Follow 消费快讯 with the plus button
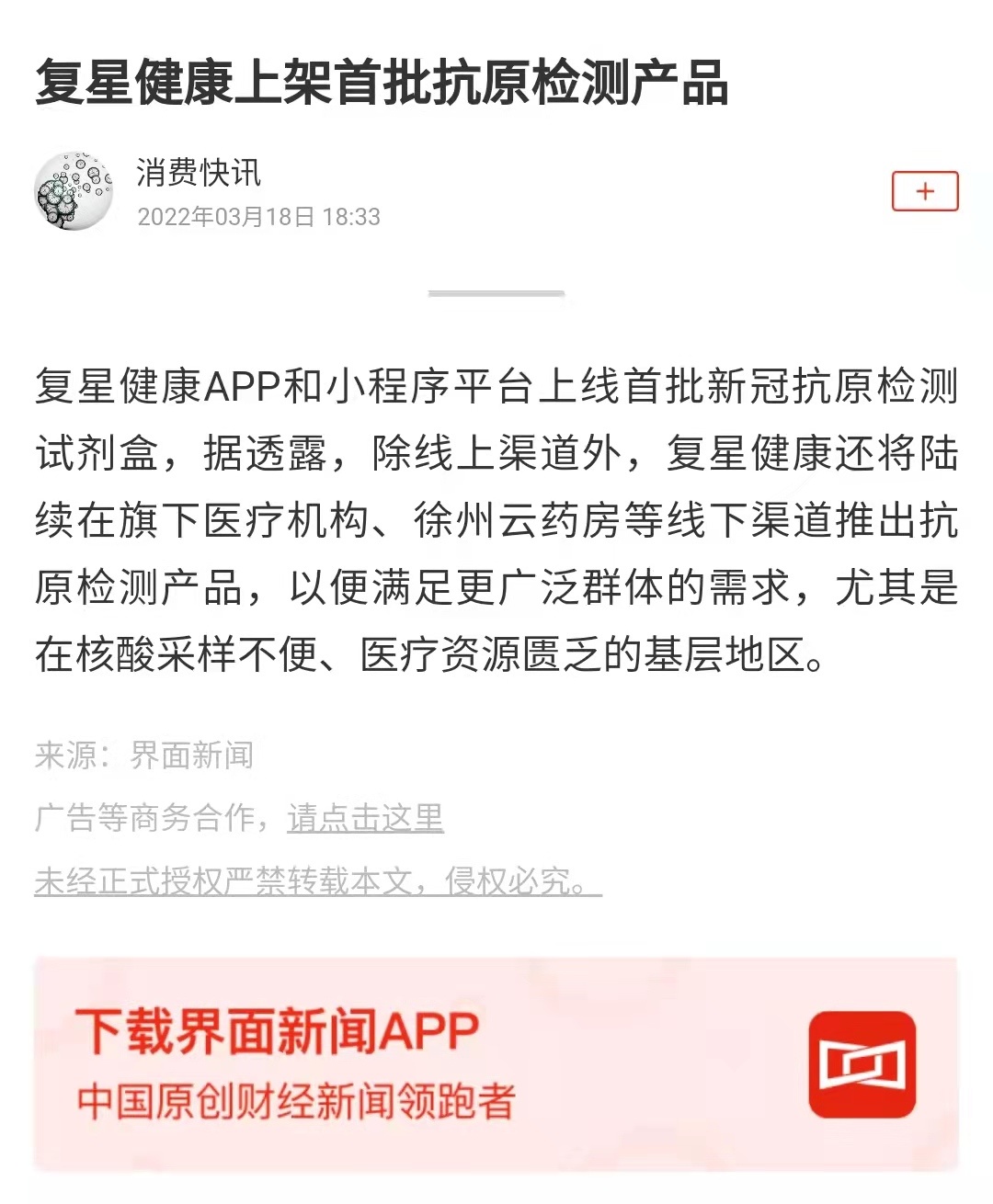This screenshot has width=993, height=1204. tap(925, 191)
